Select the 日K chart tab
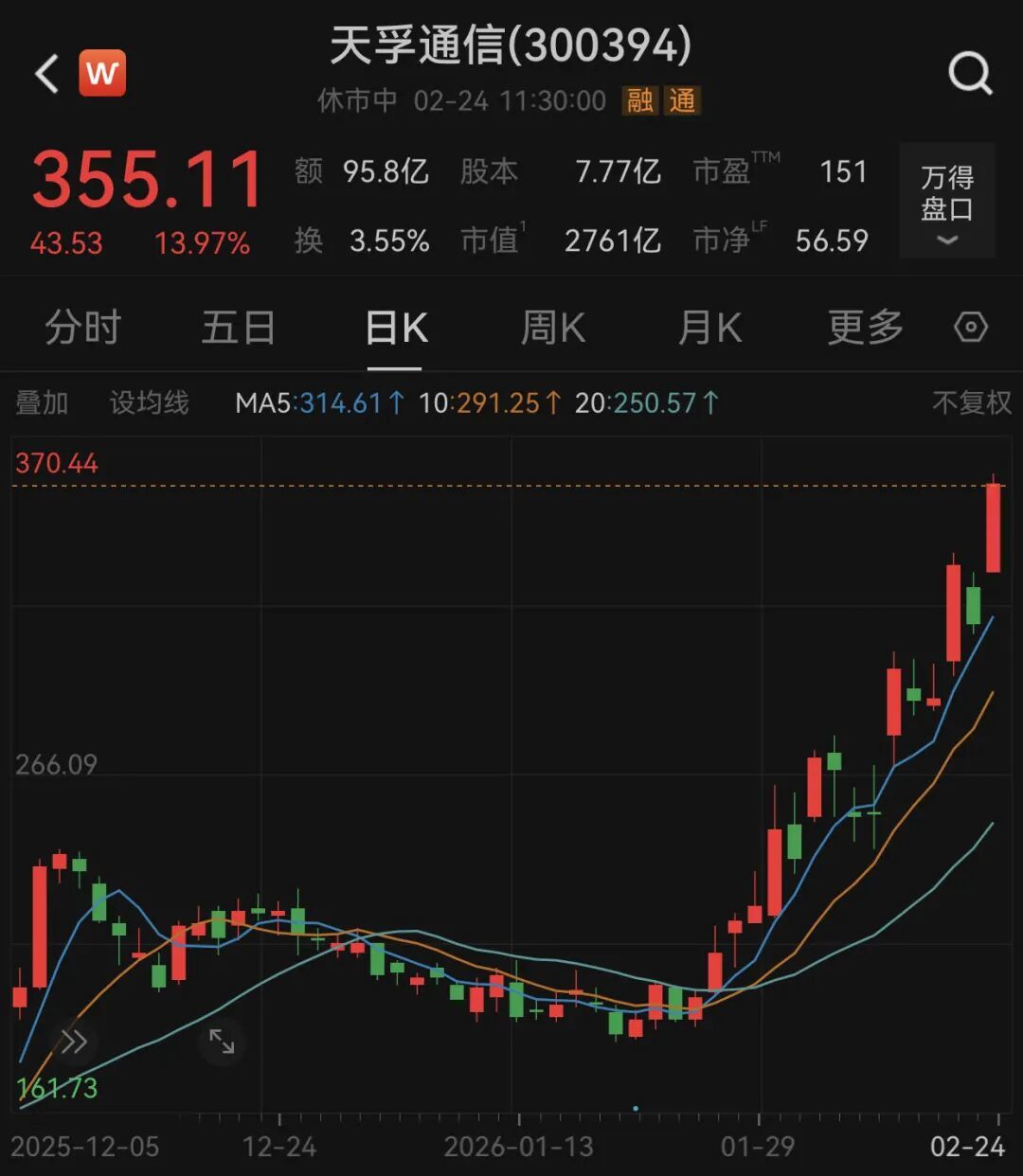The height and width of the screenshot is (1176, 1023). (396, 328)
